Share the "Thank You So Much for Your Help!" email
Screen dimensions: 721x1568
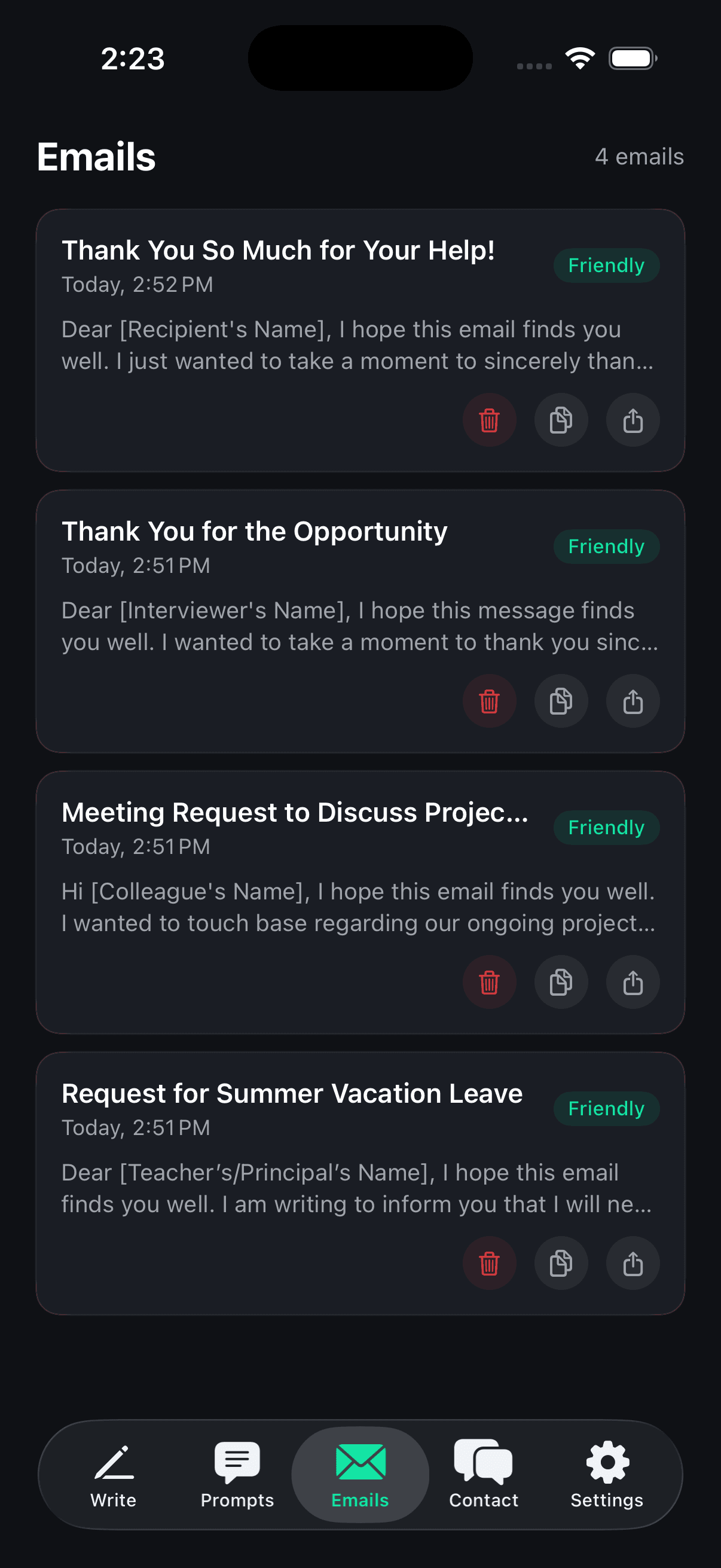(632, 420)
